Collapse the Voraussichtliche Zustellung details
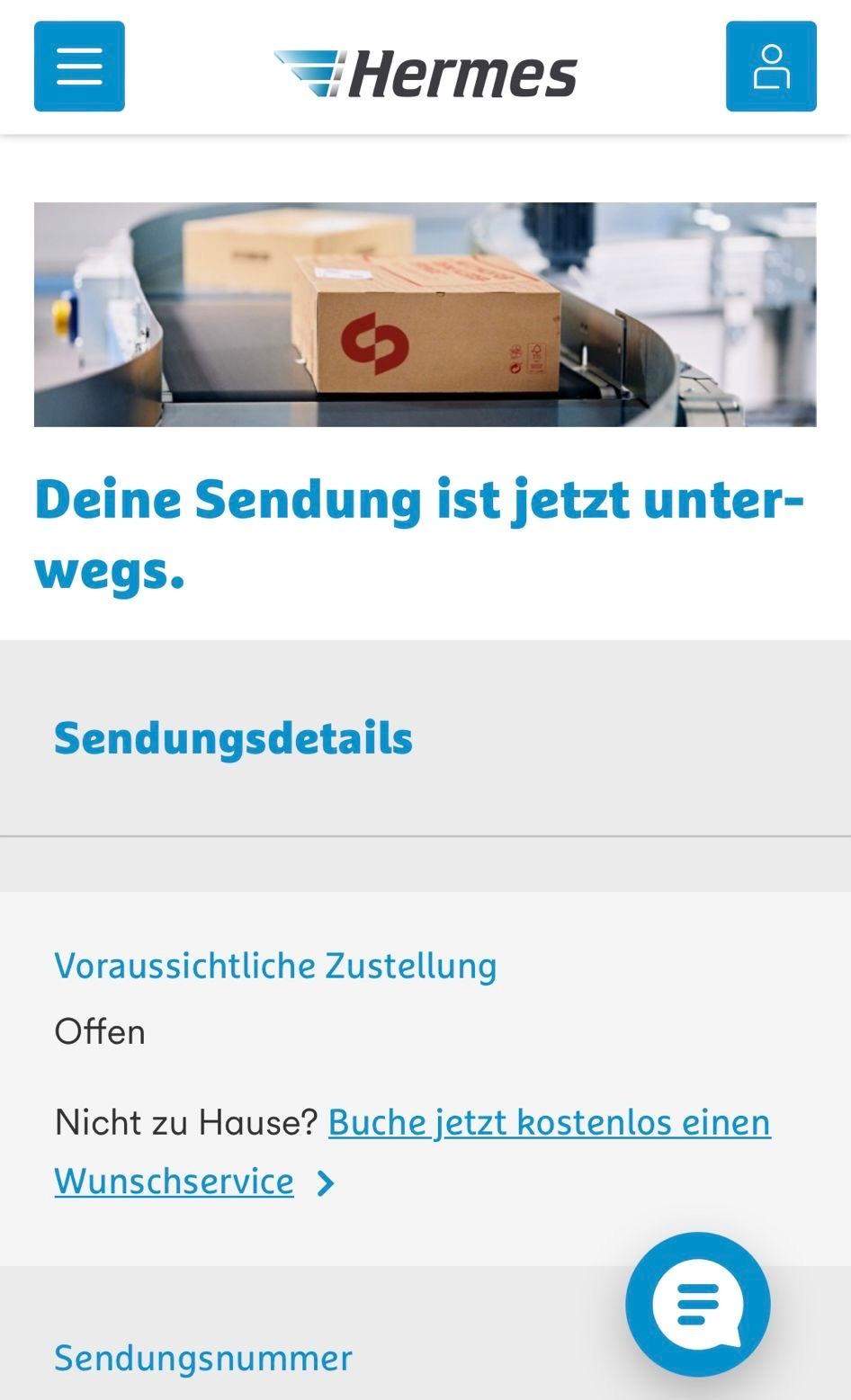 coord(275,966)
